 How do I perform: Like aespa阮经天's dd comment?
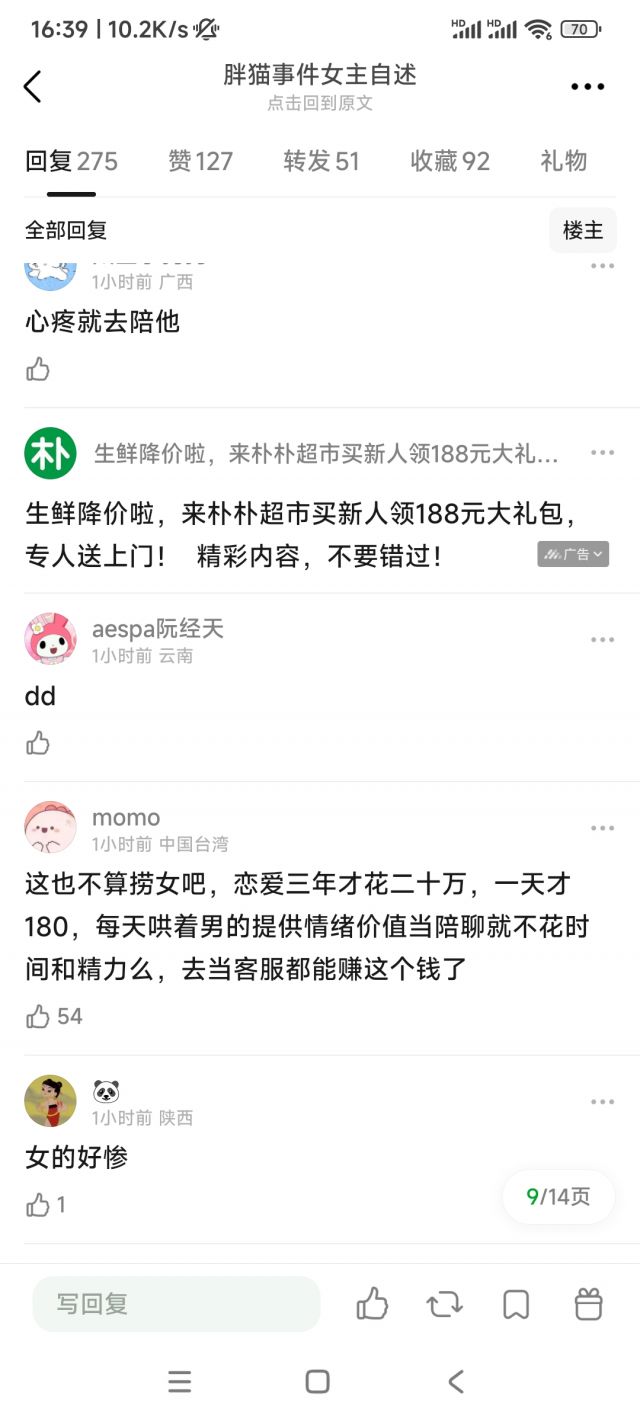[38, 743]
